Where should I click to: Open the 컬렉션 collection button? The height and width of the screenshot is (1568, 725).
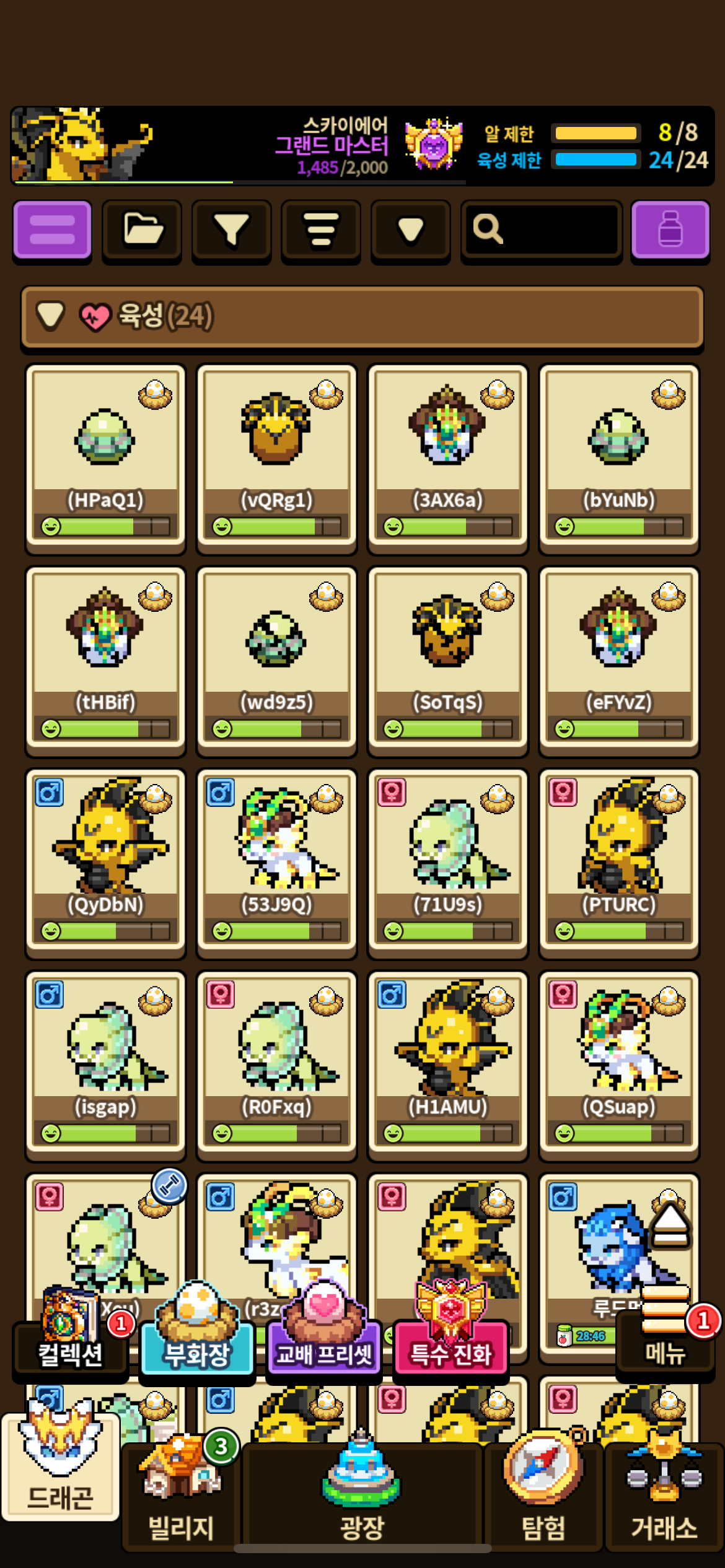coord(71,1349)
